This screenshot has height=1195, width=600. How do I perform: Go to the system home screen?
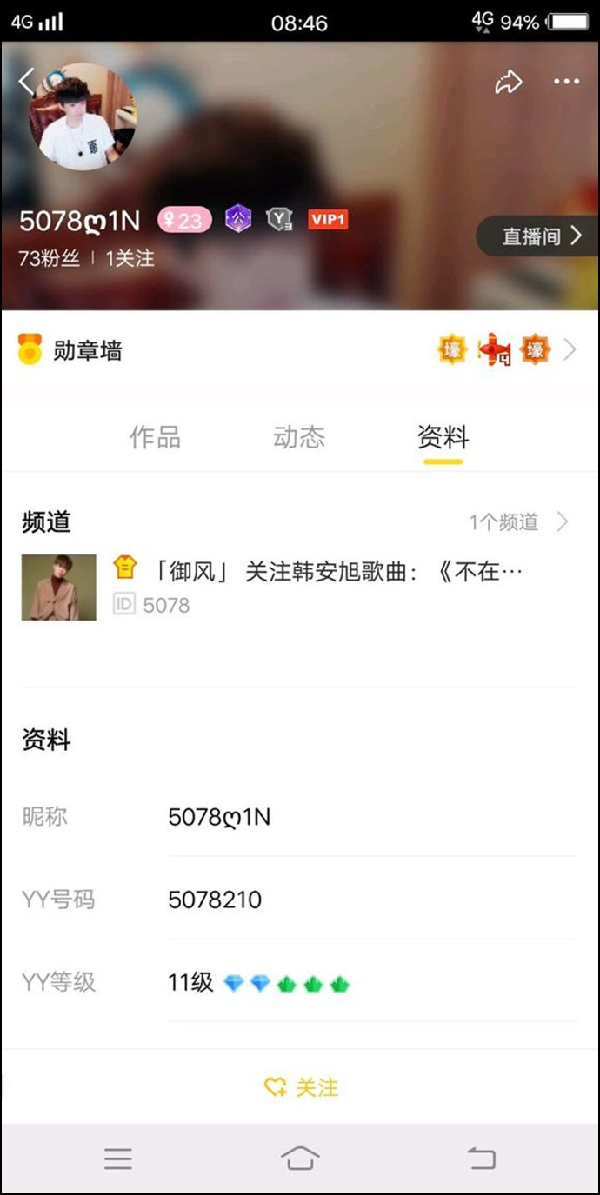click(300, 1158)
